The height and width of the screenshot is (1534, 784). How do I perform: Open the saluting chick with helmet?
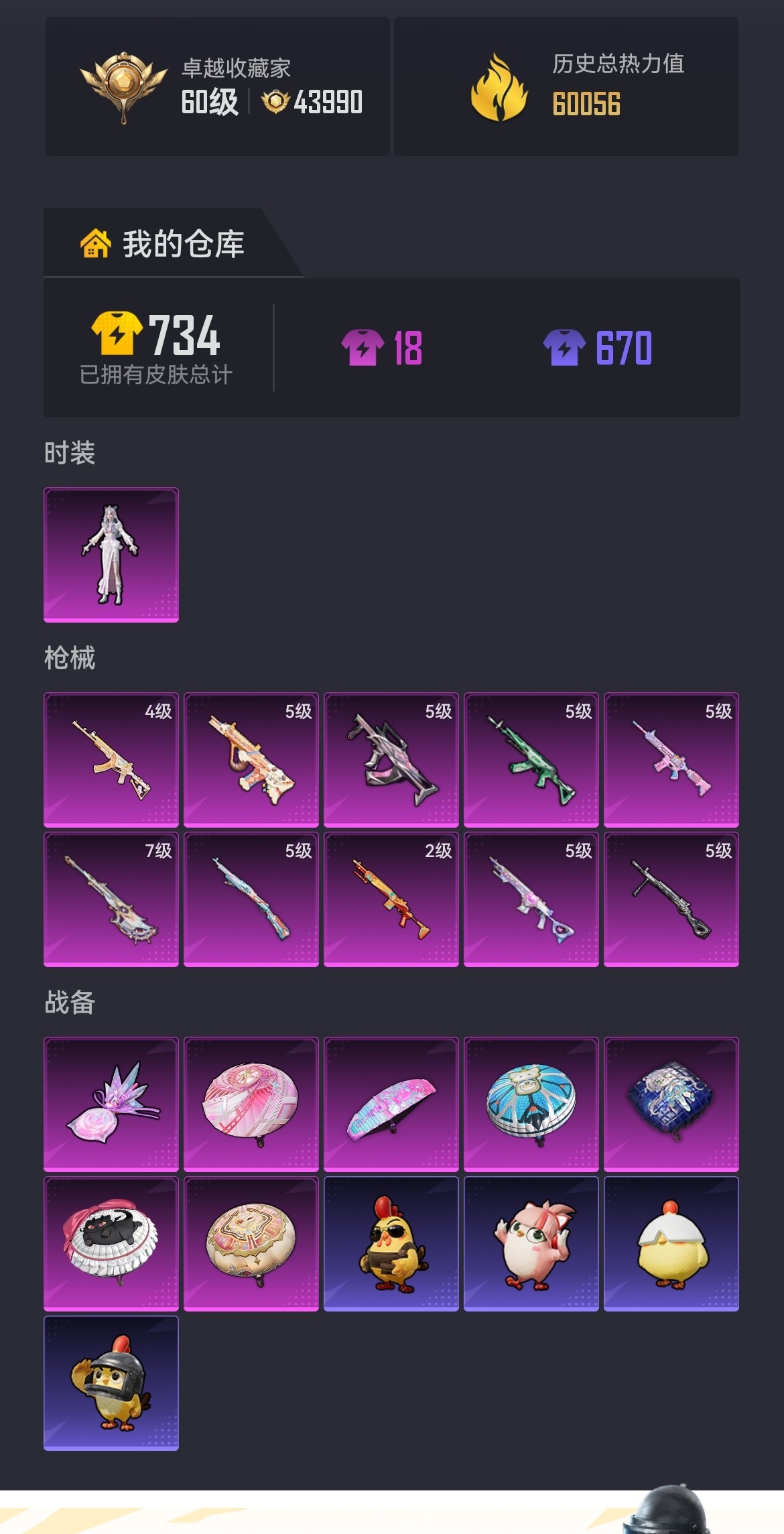pos(111,1383)
